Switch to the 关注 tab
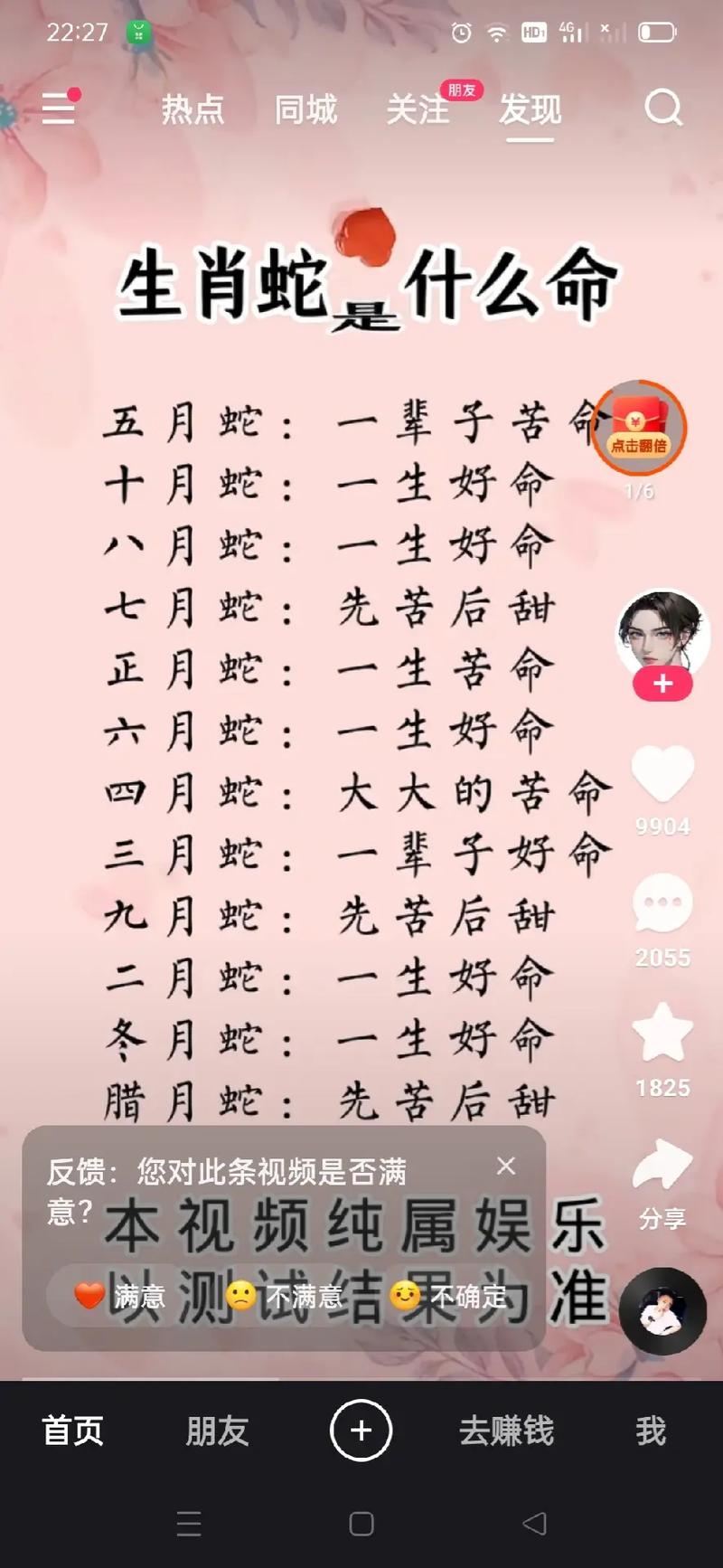The image size is (723, 1568). 418,110
